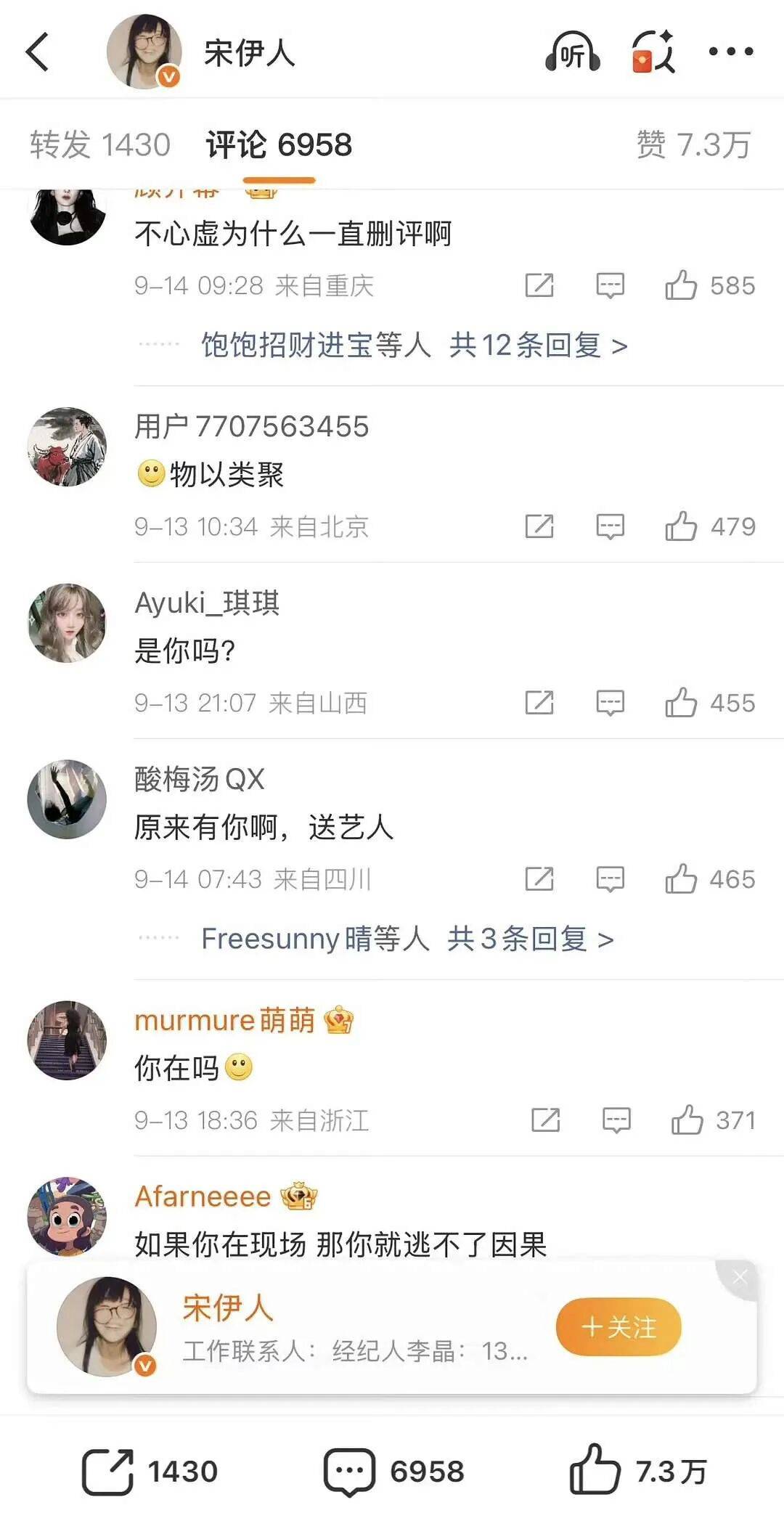Reply to 酸梅汤QX's comment

tap(610, 879)
